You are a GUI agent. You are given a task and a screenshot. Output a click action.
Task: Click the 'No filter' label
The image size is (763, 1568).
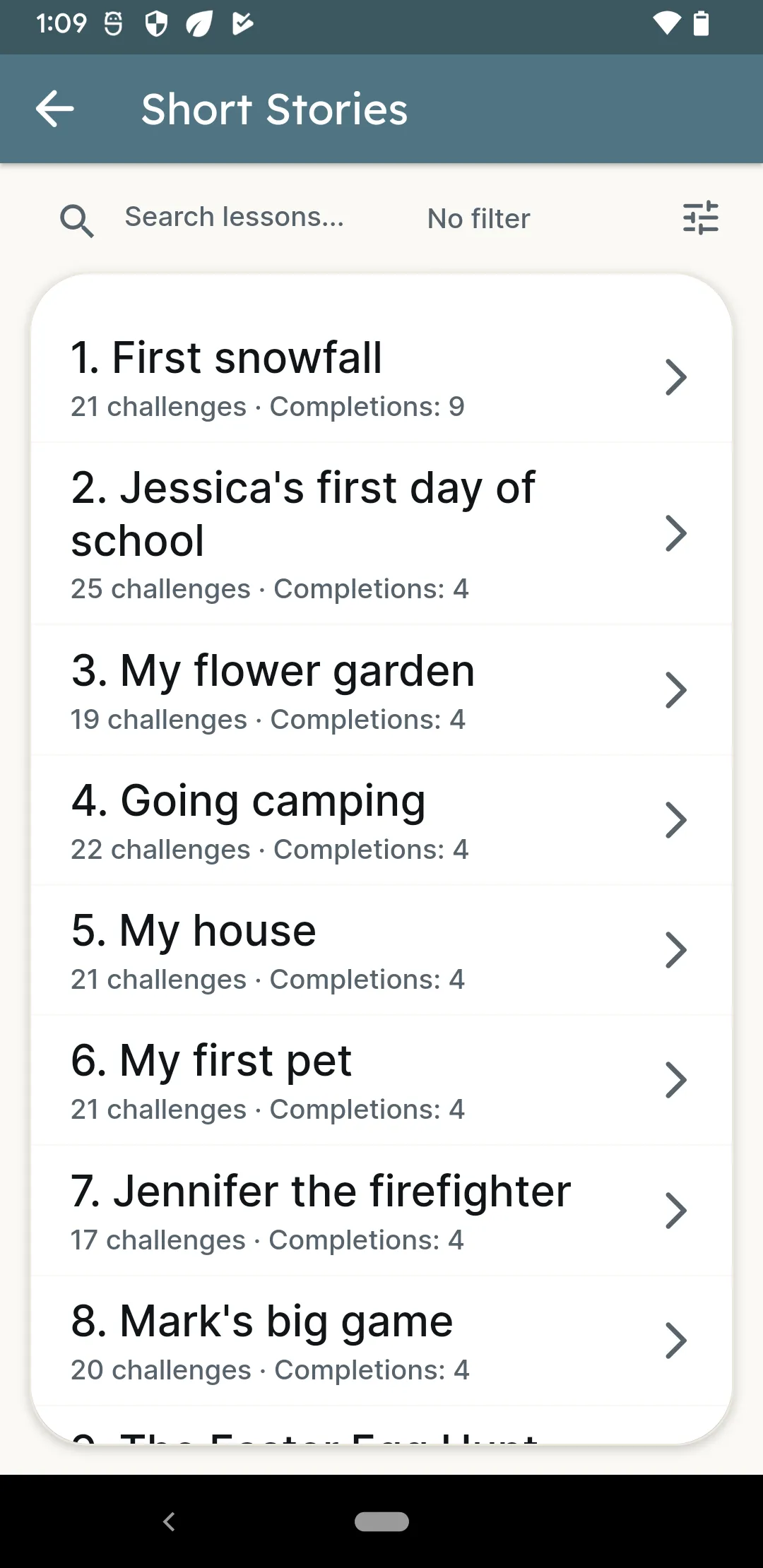tap(478, 218)
